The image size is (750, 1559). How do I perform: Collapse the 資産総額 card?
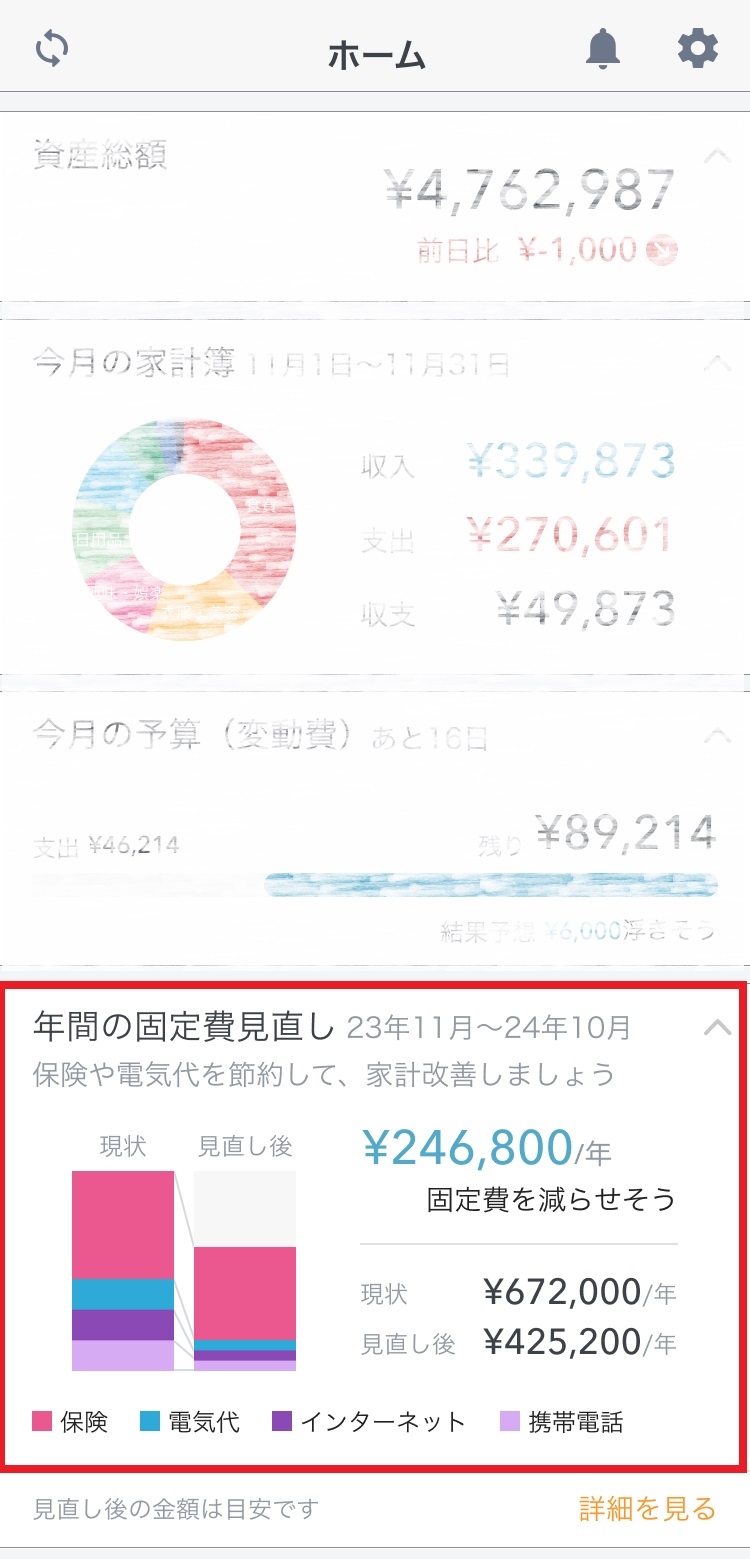[717, 156]
